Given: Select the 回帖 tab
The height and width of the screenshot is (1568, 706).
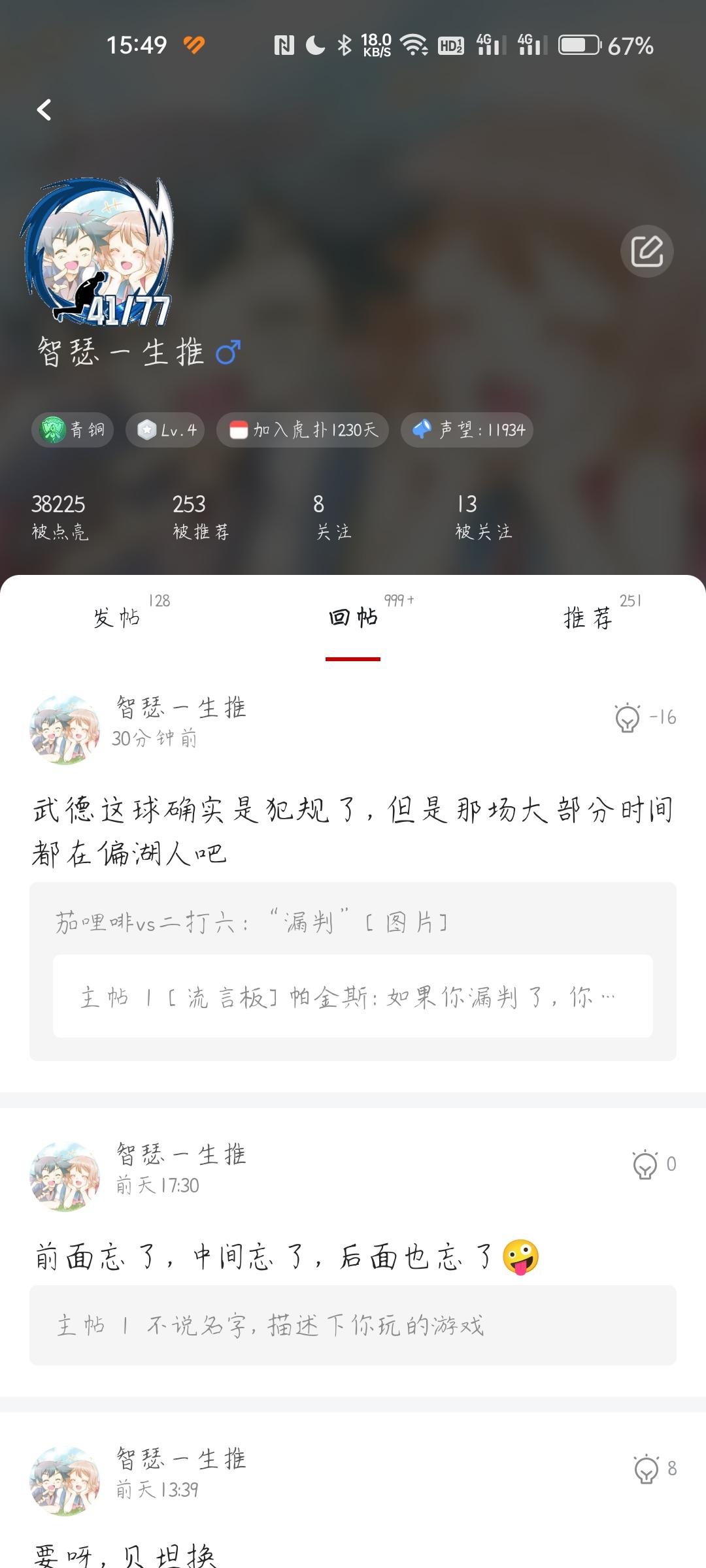Looking at the screenshot, I should [353, 617].
